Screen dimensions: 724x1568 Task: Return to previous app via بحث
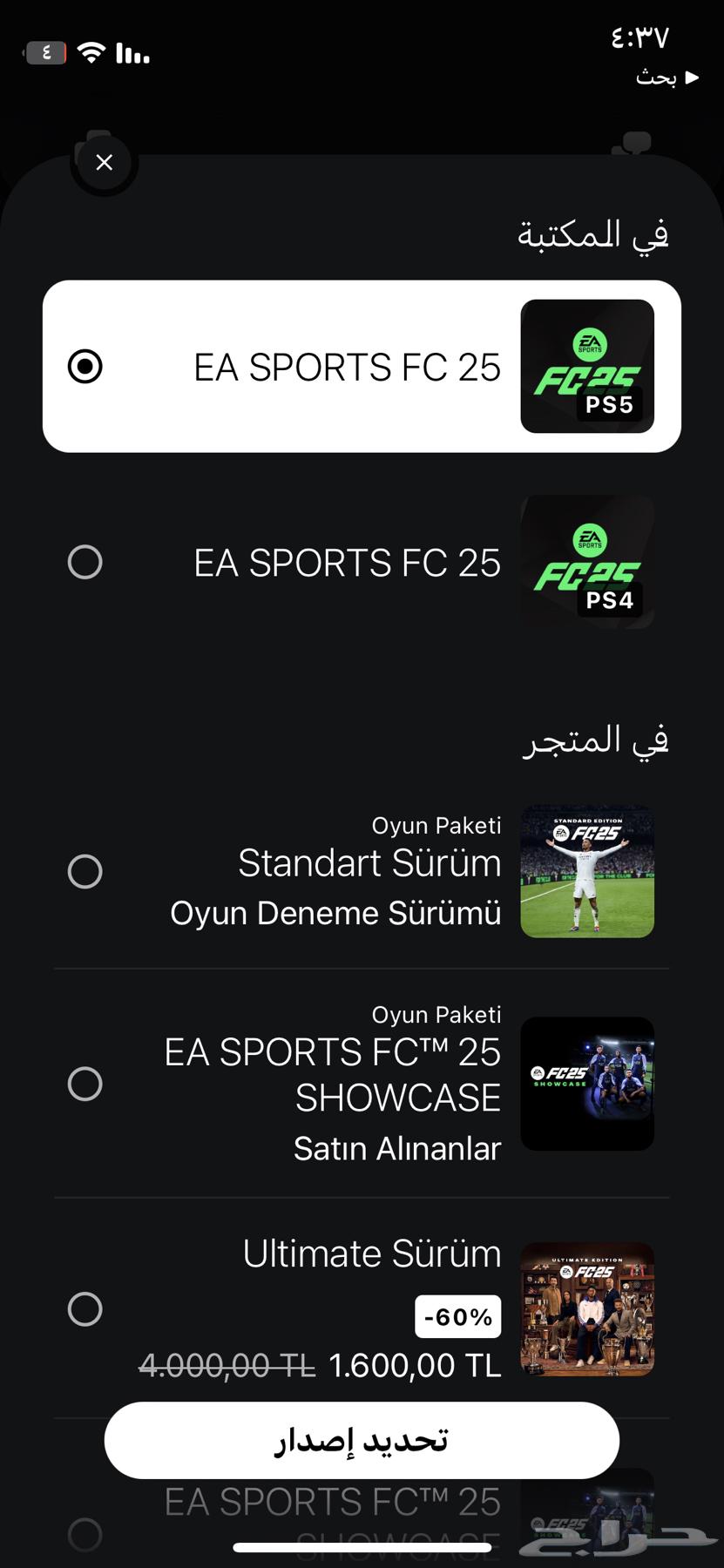(x=667, y=78)
